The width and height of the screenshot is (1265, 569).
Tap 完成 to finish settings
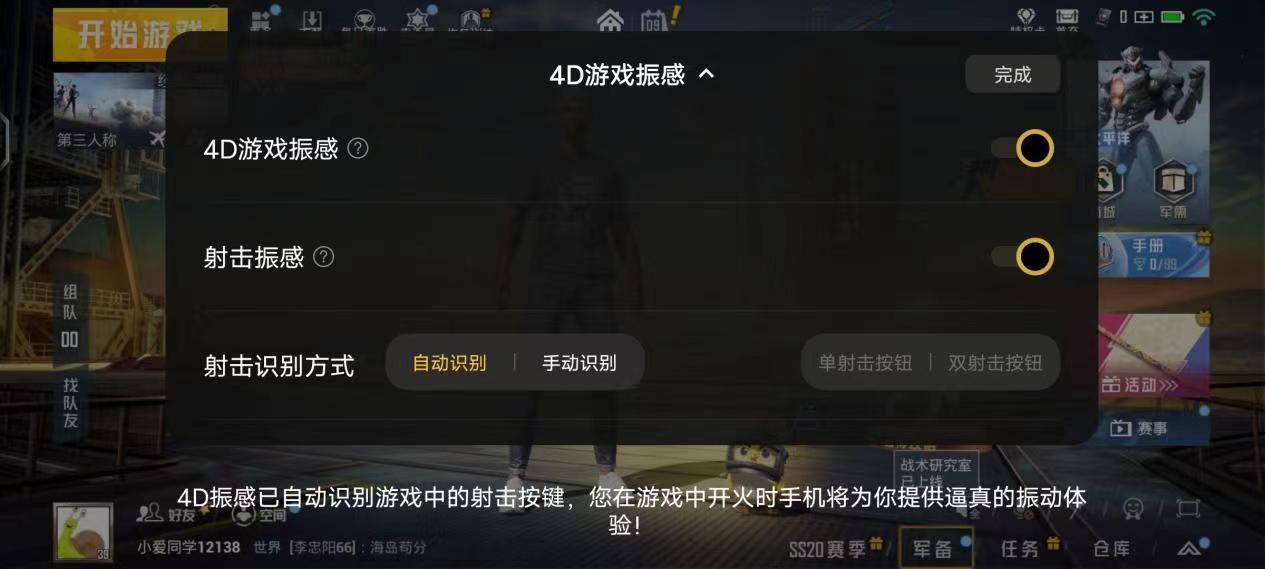[x=1012, y=75]
